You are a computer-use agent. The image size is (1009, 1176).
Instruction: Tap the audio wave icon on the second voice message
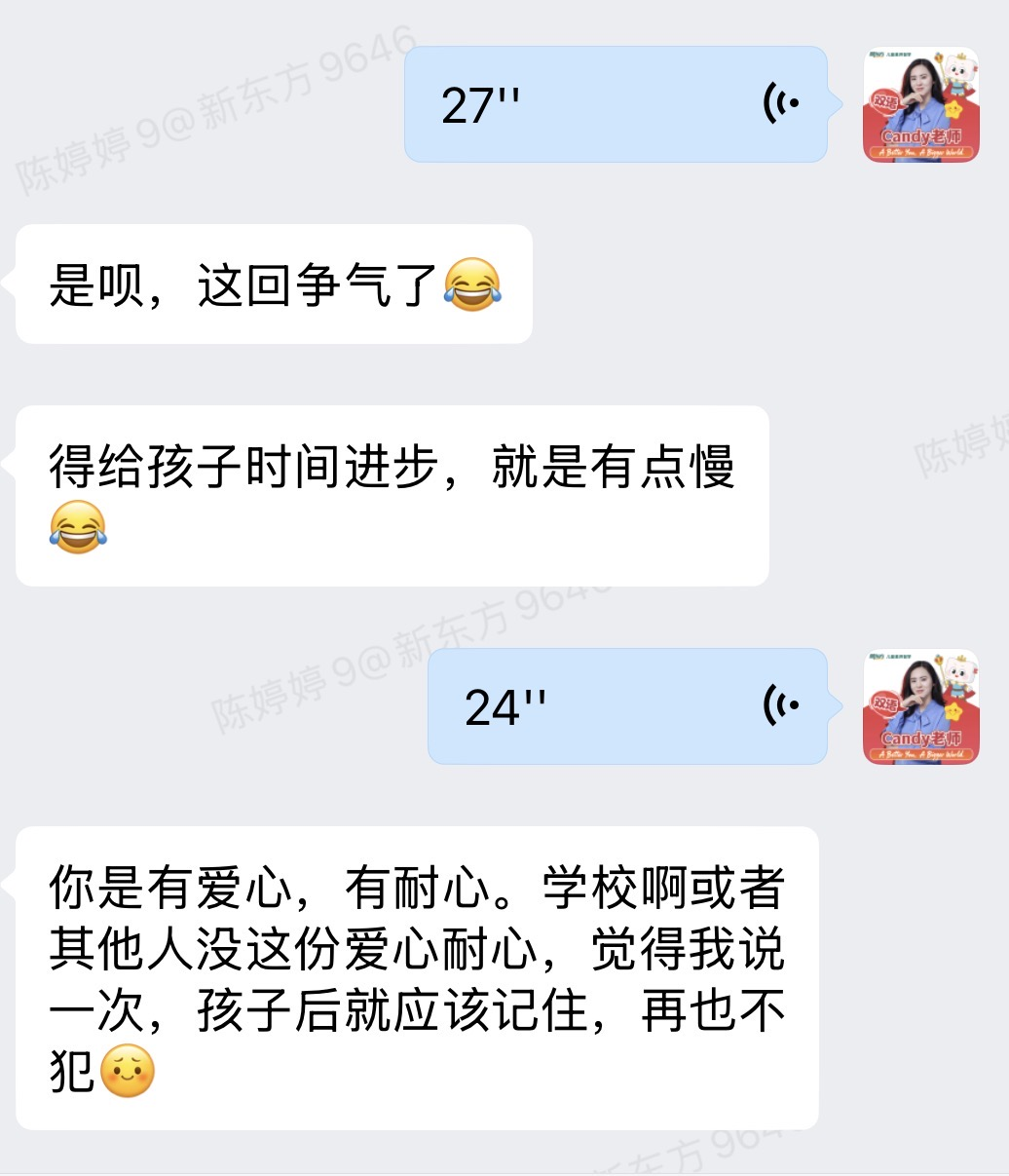(x=779, y=706)
